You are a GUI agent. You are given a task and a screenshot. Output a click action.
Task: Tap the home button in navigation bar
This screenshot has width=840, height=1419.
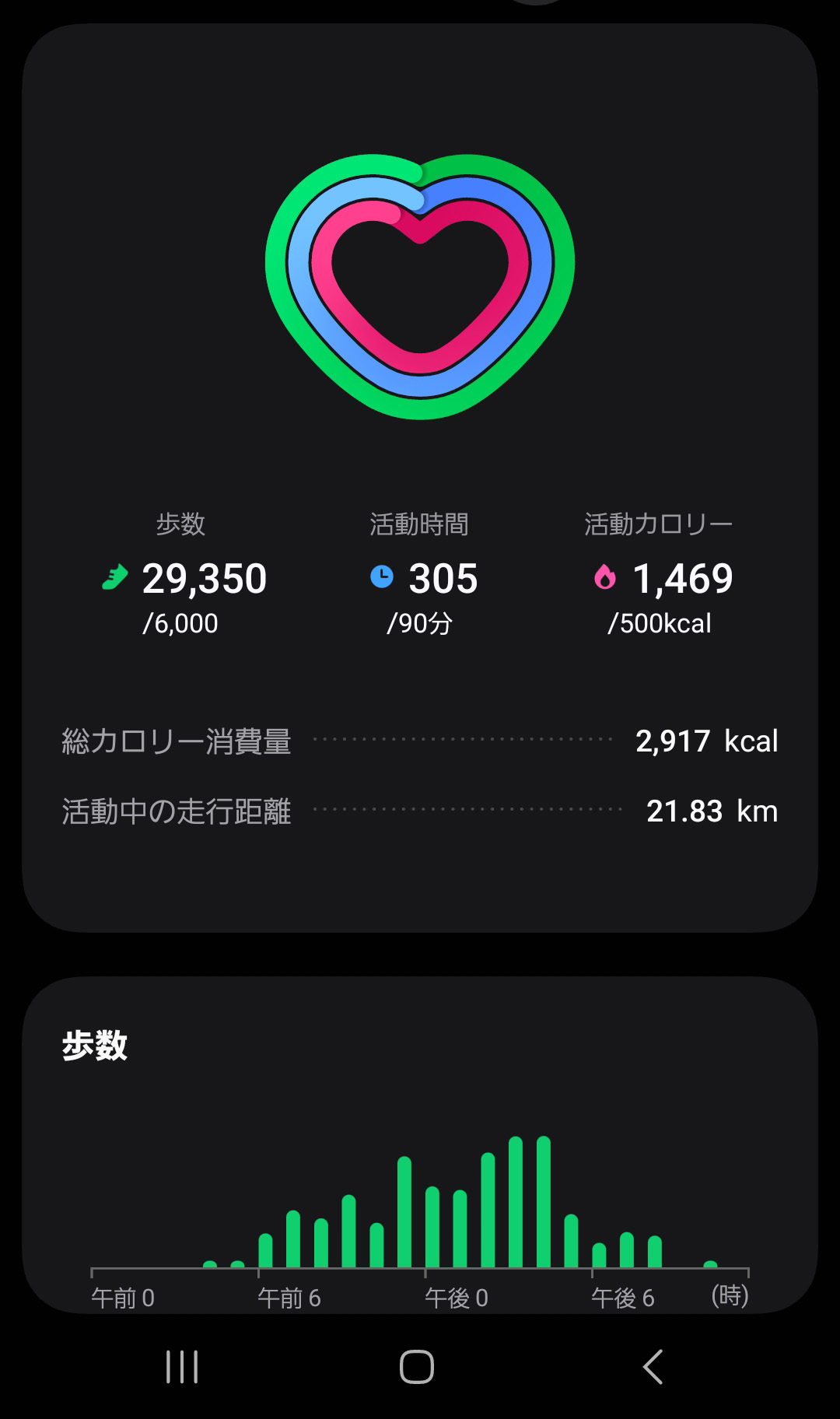417,1367
